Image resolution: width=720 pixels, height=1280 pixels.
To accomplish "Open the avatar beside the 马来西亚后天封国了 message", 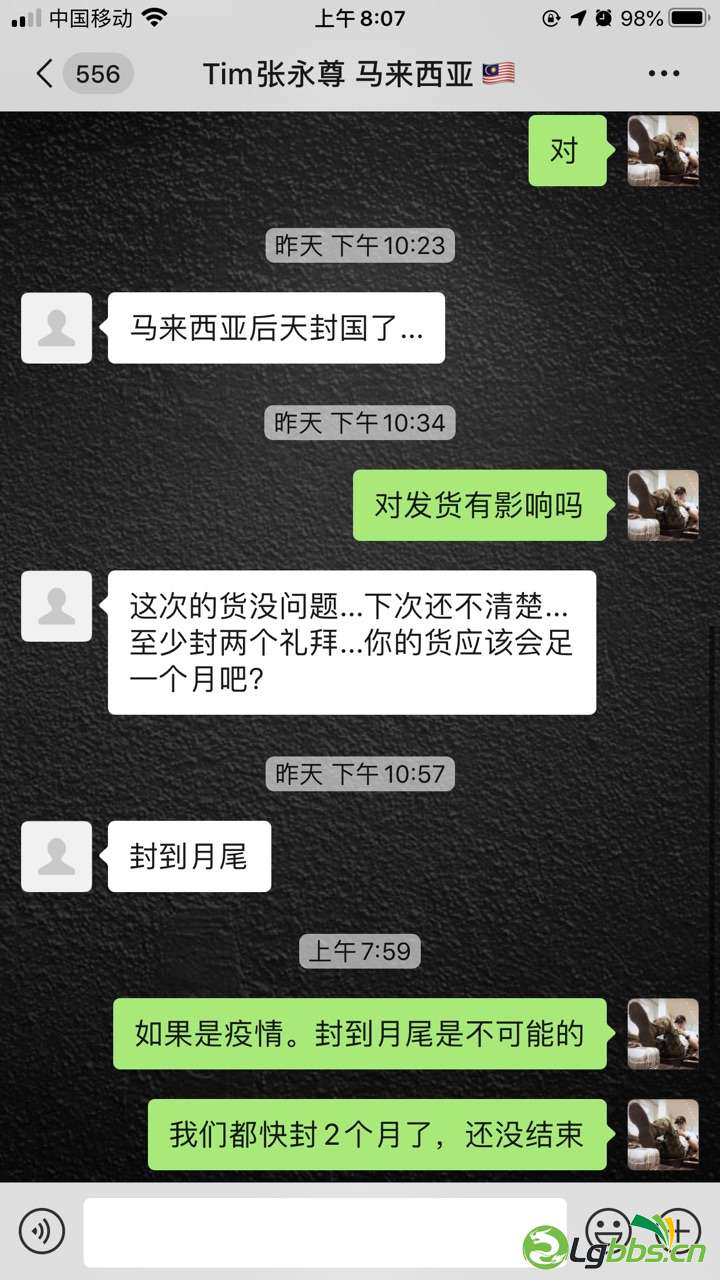I will pos(57,328).
